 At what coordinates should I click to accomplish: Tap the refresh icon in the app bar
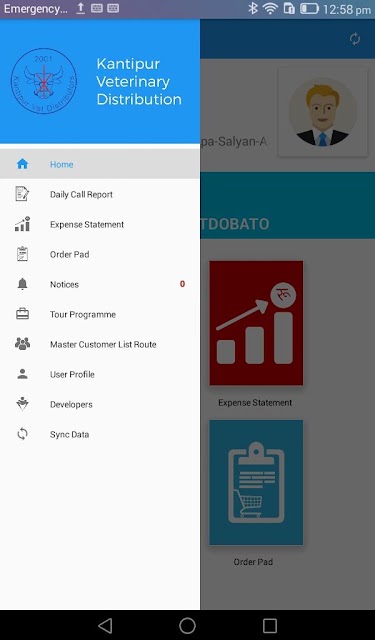(355, 39)
